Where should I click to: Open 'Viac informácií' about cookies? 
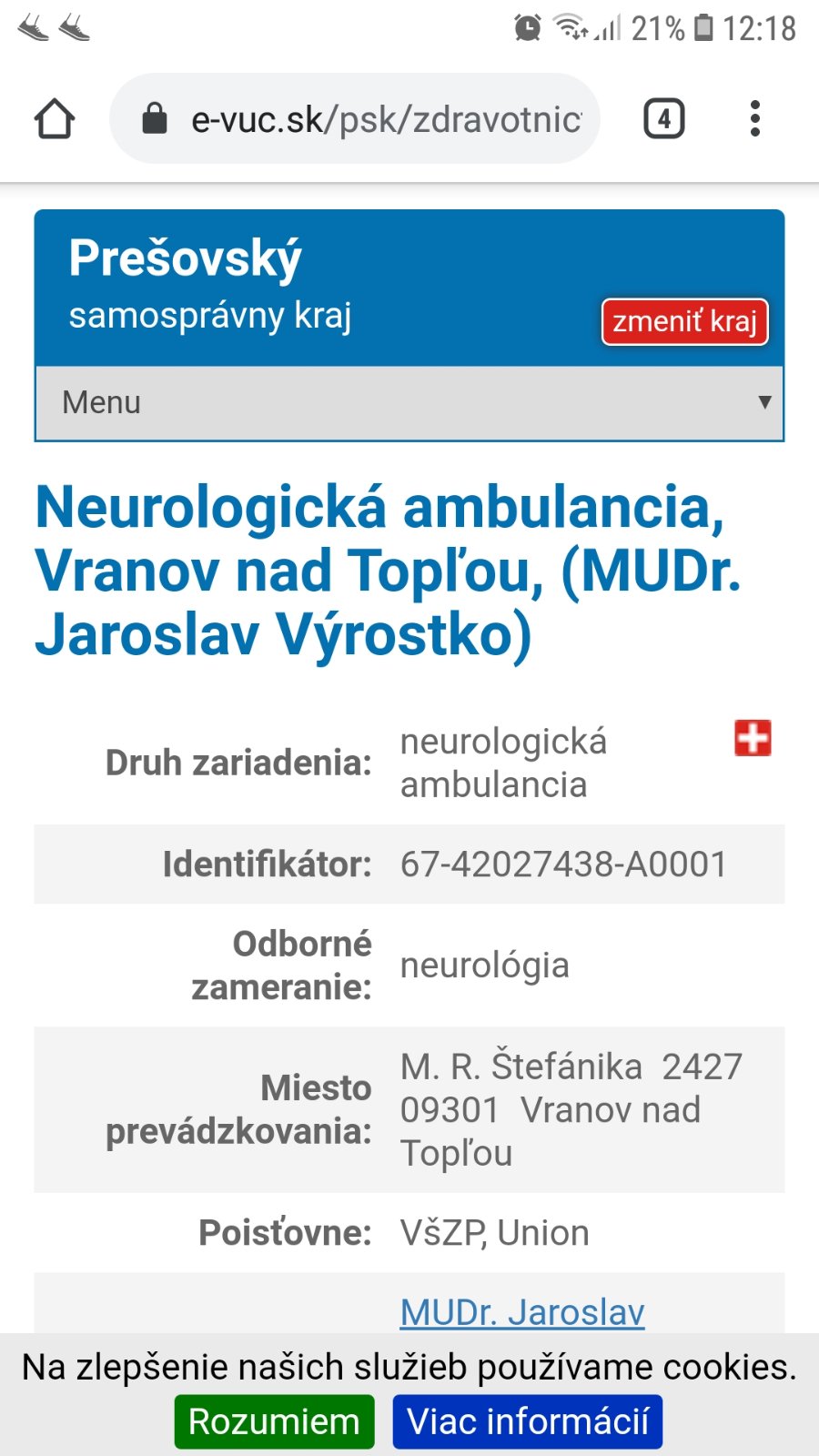point(528,1421)
